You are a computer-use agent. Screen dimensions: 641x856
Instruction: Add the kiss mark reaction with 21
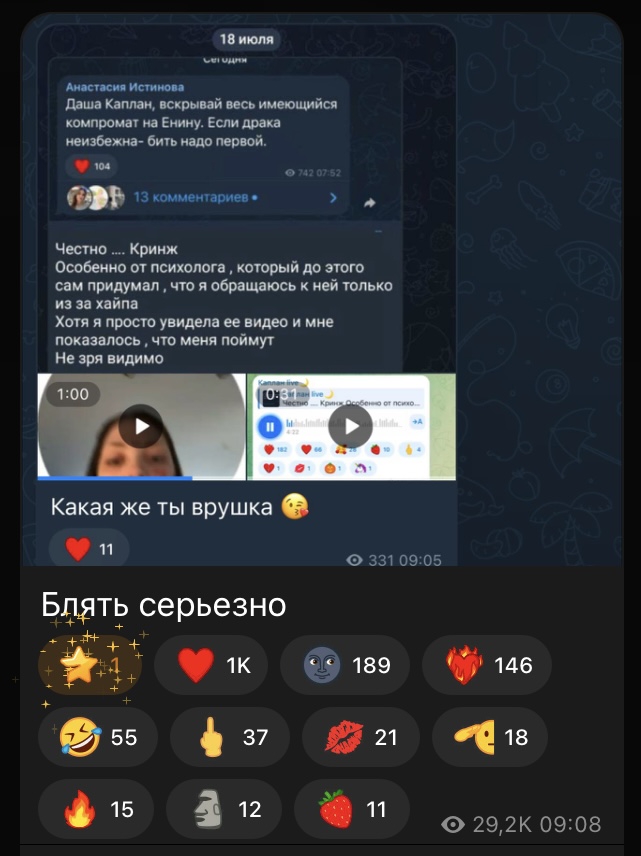pyautogui.click(x=359, y=737)
